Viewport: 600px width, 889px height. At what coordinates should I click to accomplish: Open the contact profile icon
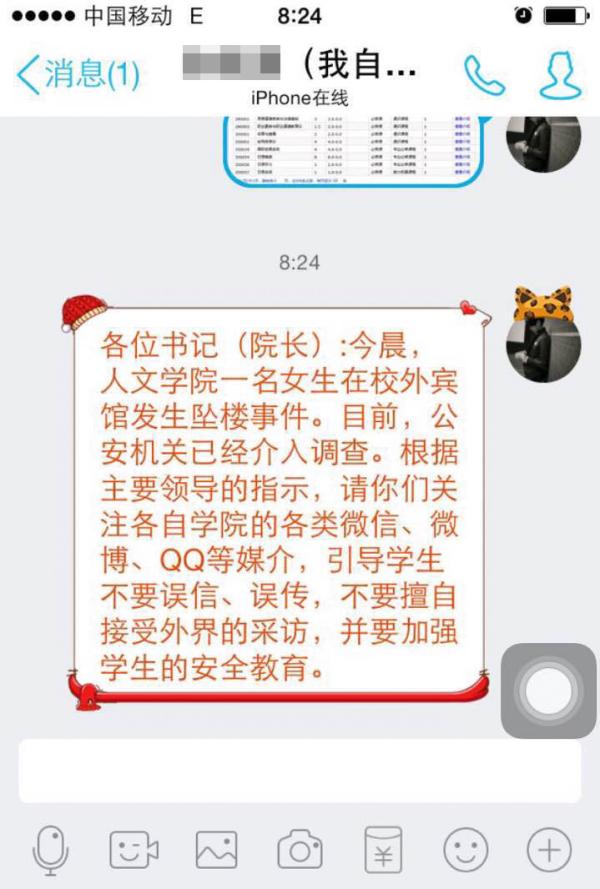(x=560, y=73)
